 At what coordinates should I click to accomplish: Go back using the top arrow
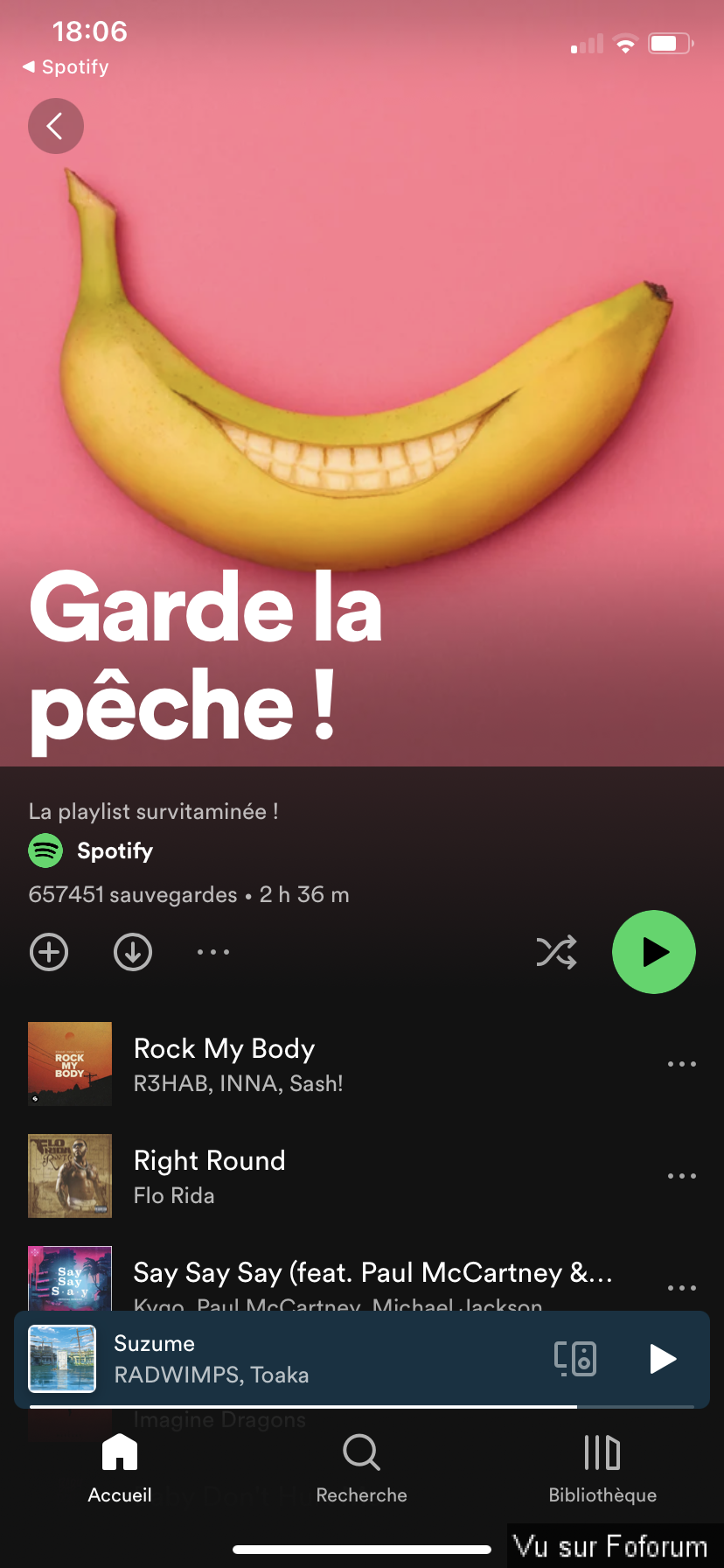56,126
